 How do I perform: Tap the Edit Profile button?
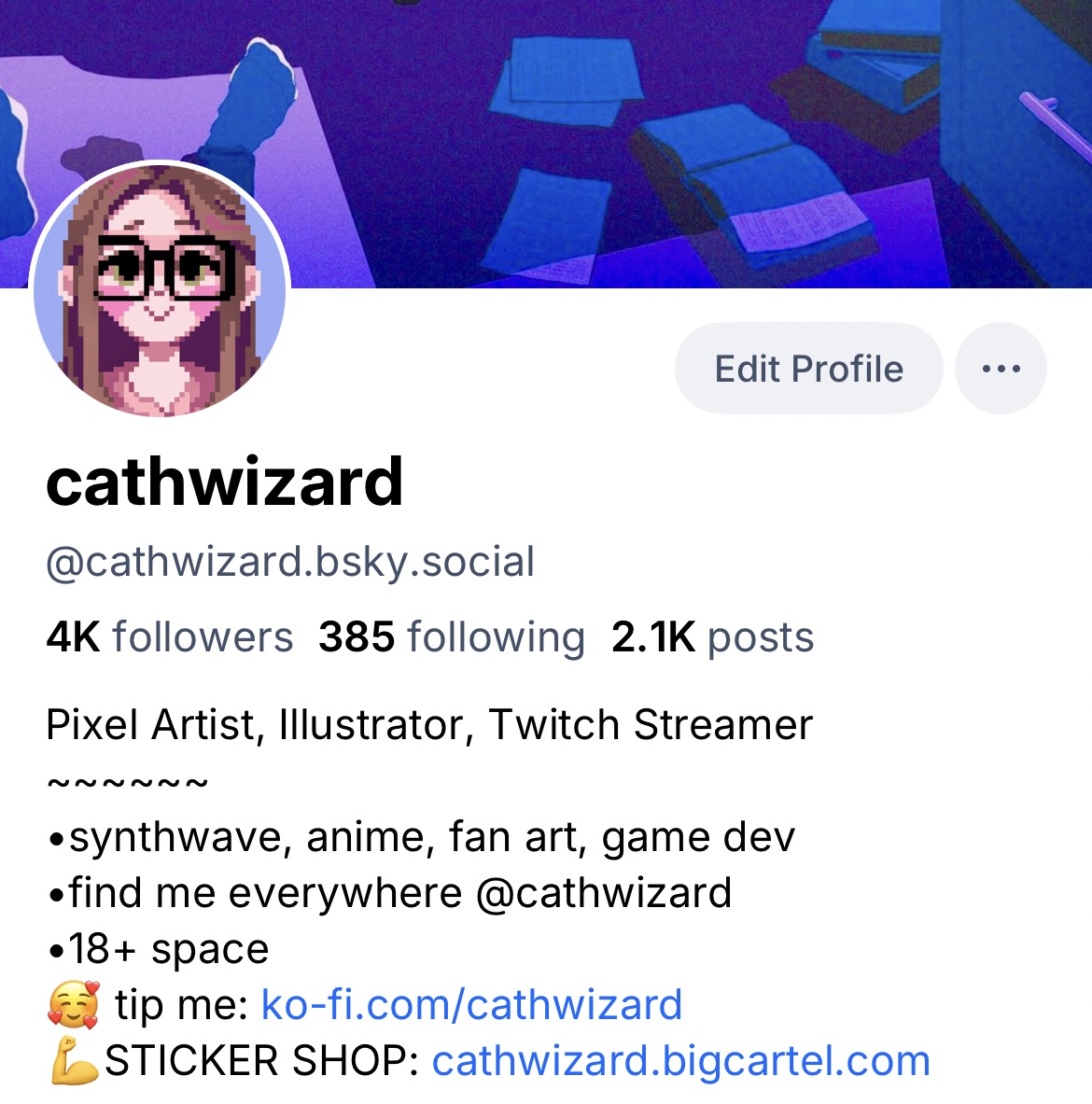point(808,369)
